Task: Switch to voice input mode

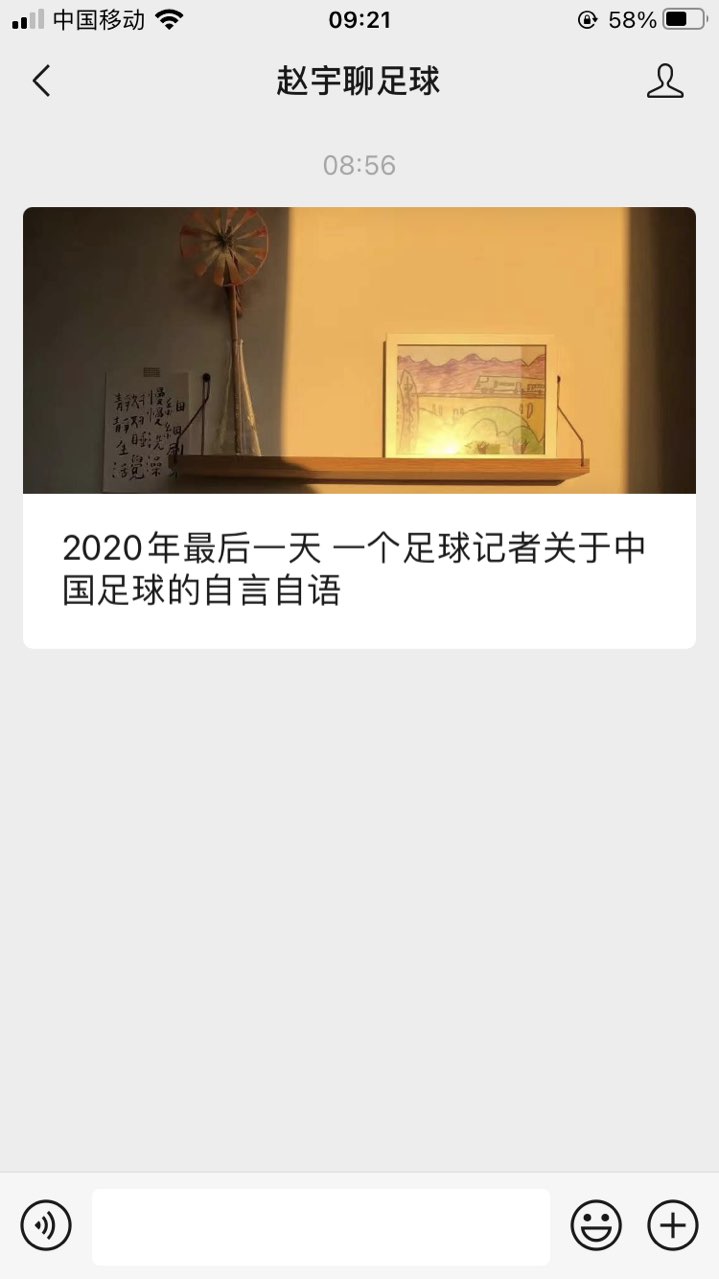Action: coord(46,1224)
